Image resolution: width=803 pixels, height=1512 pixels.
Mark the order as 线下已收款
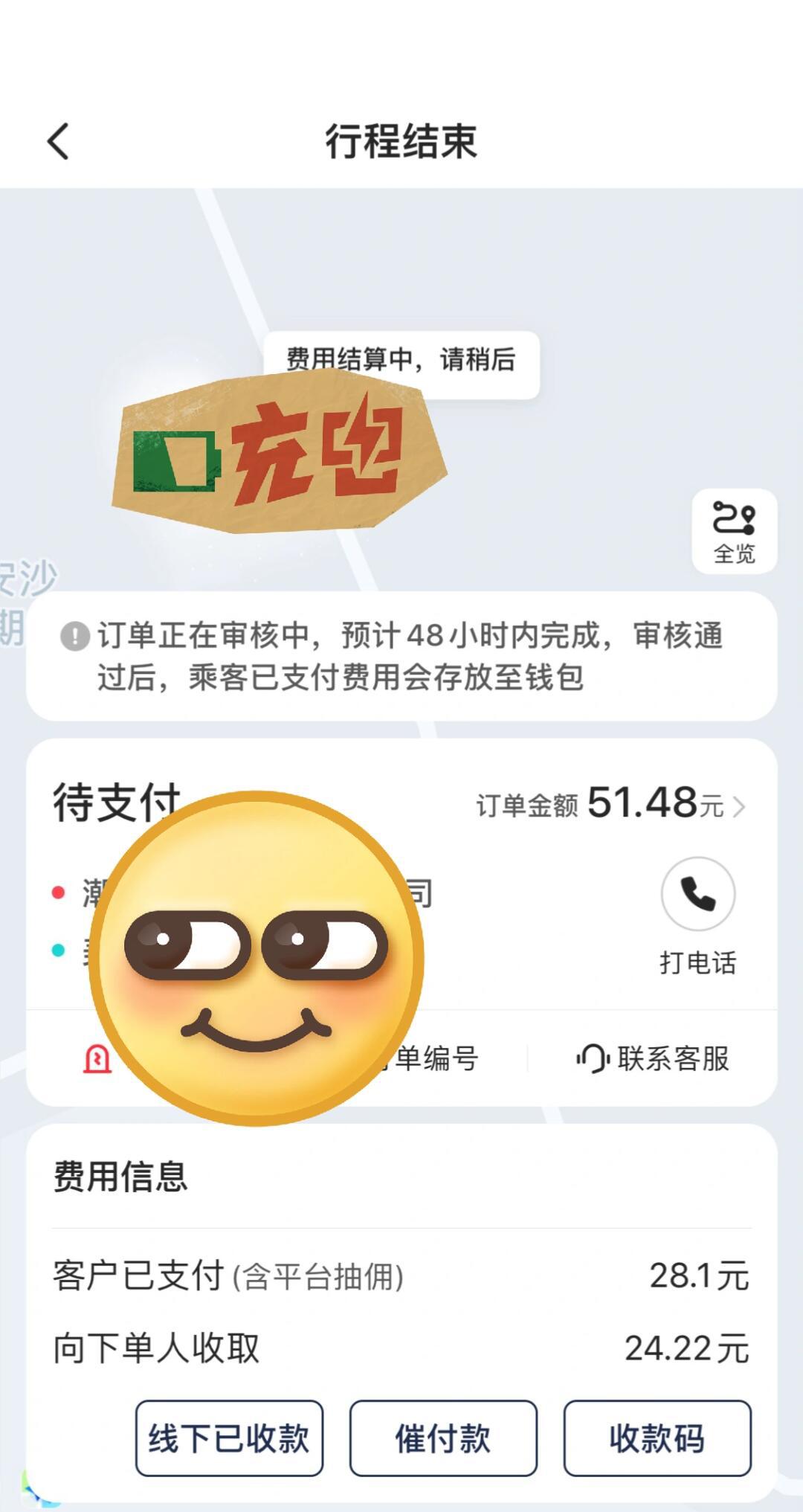pyautogui.click(x=229, y=1438)
